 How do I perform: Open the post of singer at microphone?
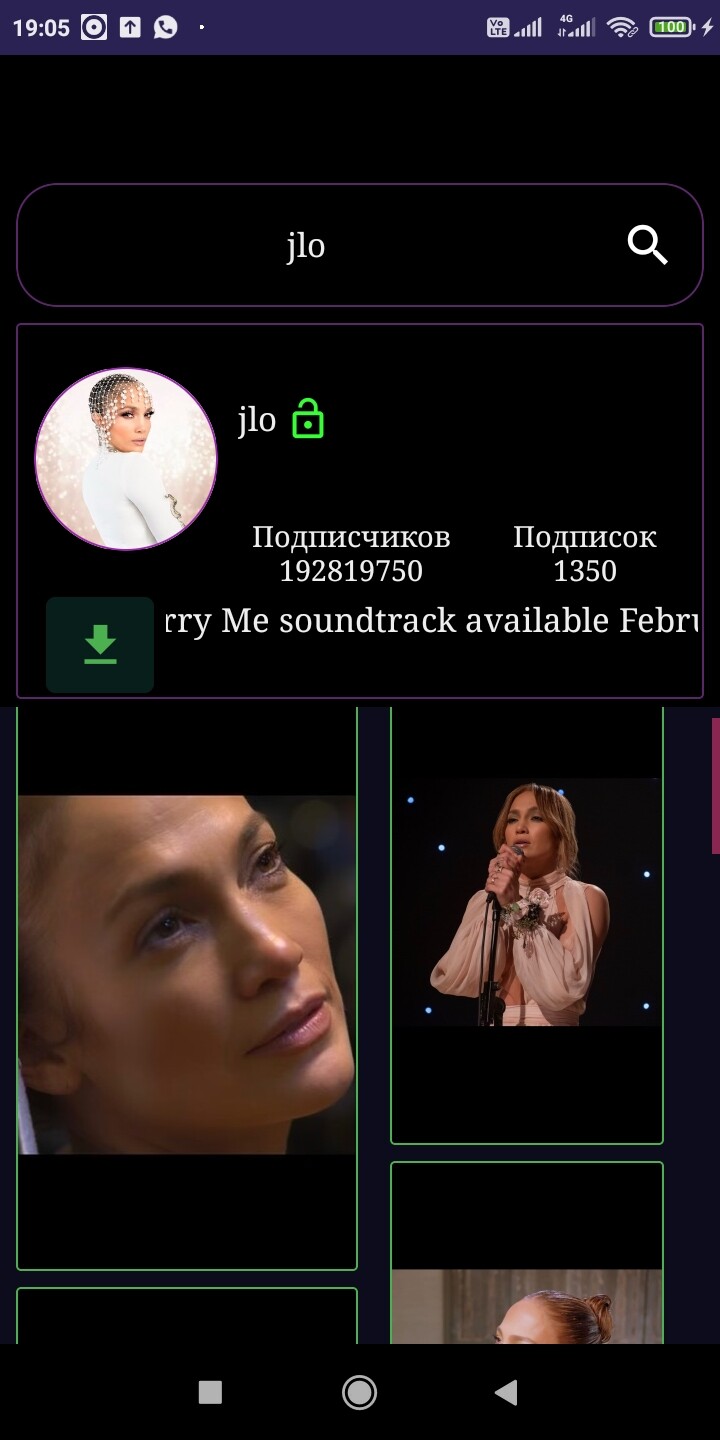click(x=527, y=925)
